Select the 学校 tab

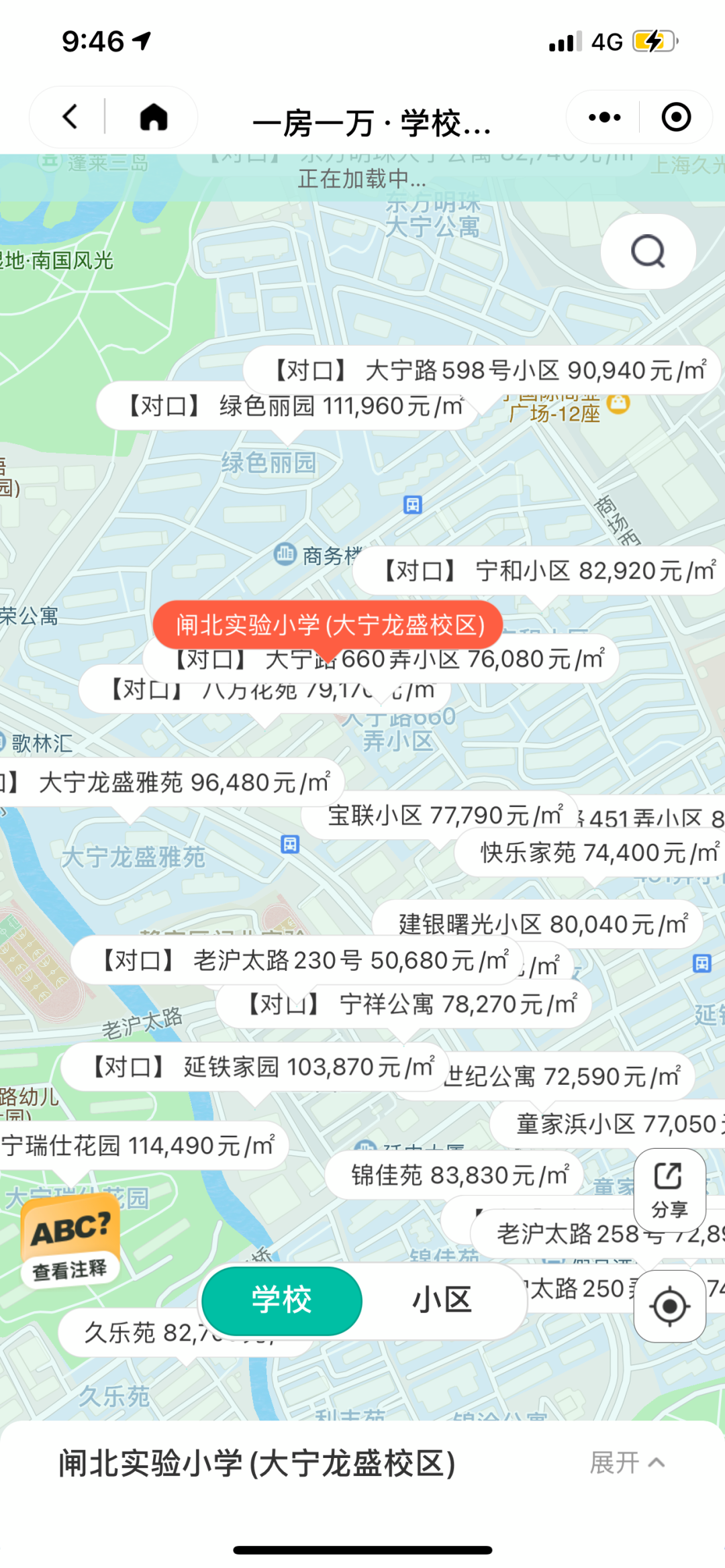coord(282,1300)
